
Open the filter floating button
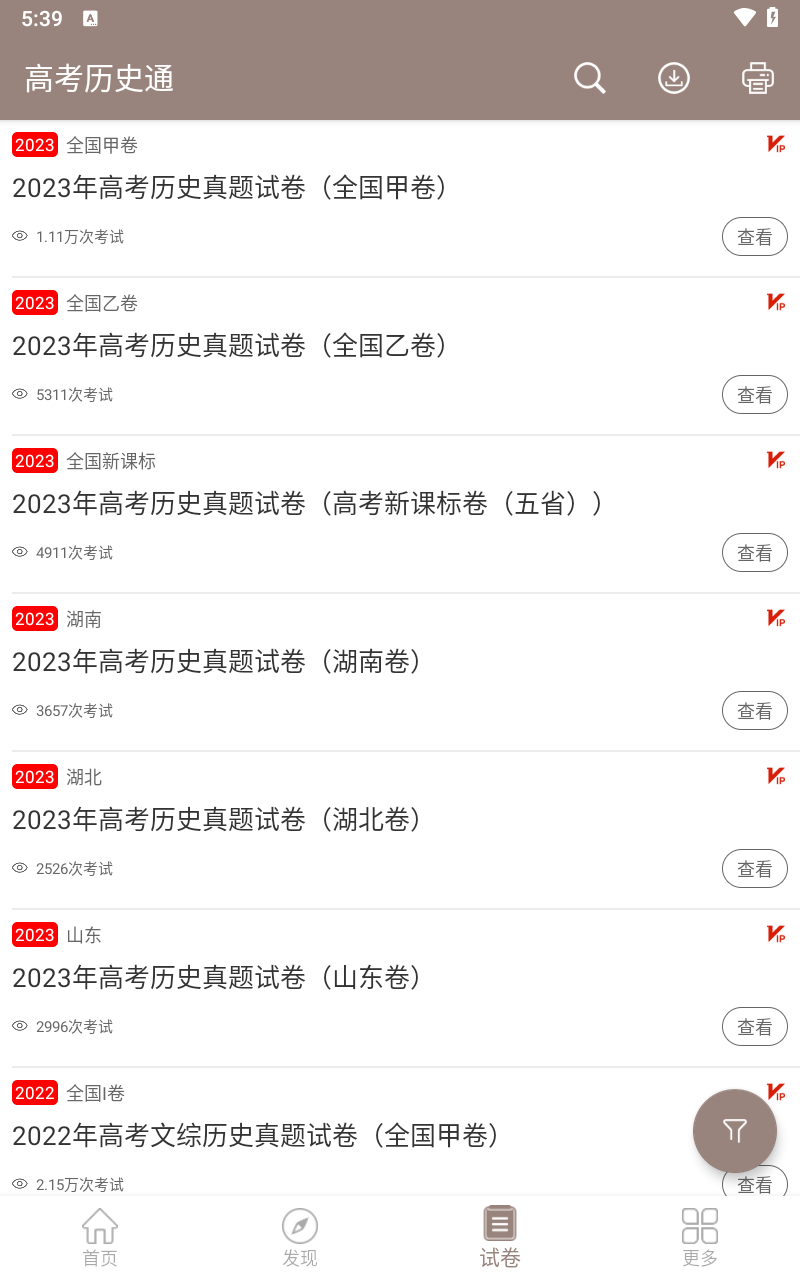[735, 1131]
